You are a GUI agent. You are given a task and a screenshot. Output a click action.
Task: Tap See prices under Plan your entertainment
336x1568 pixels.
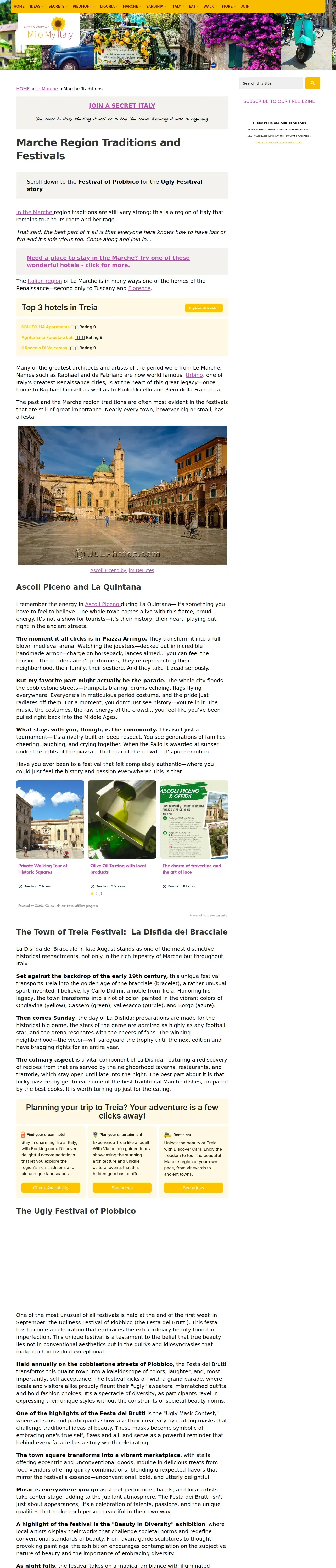pos(122,1187)
